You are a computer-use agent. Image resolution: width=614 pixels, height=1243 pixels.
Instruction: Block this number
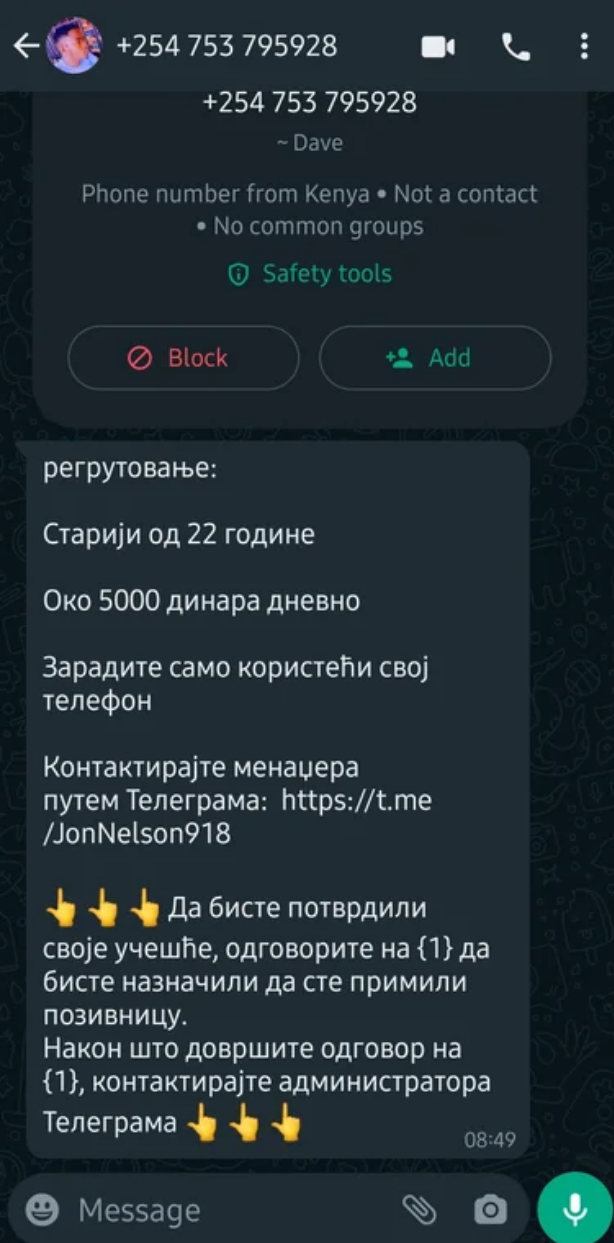pyautogui.click(x=183, y=358)
